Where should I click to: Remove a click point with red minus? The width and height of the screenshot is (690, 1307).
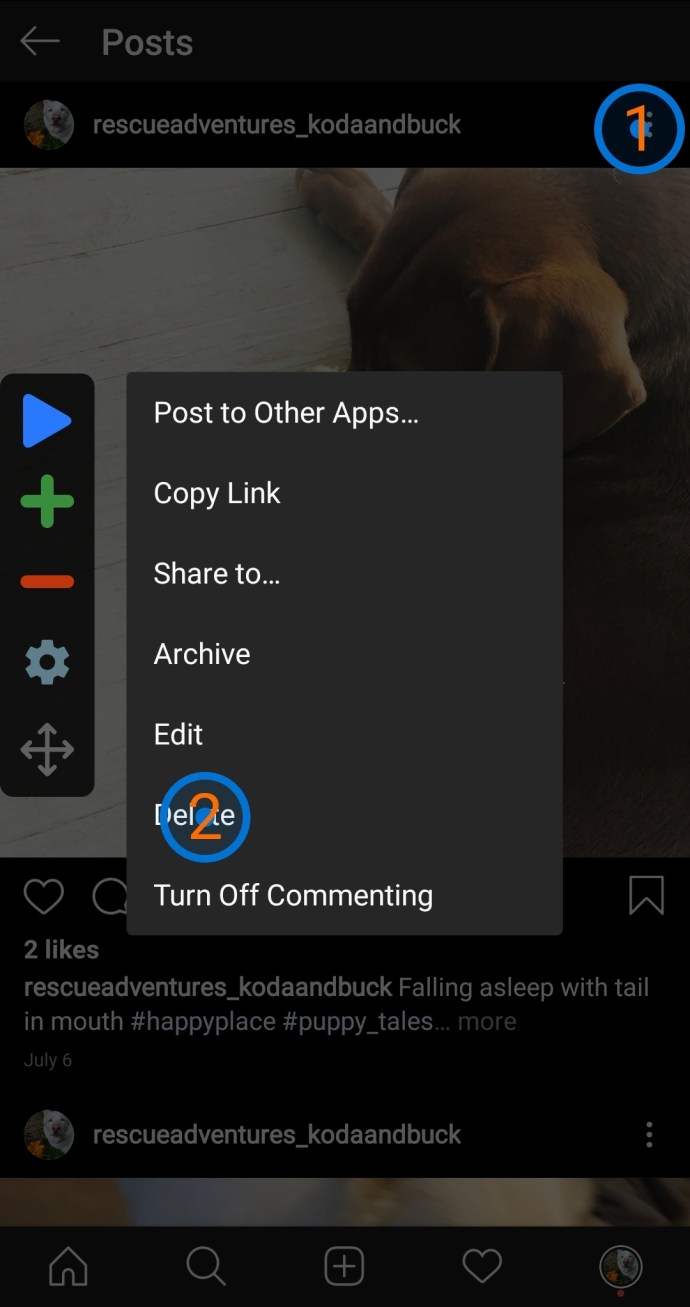(x=47, y=581)
